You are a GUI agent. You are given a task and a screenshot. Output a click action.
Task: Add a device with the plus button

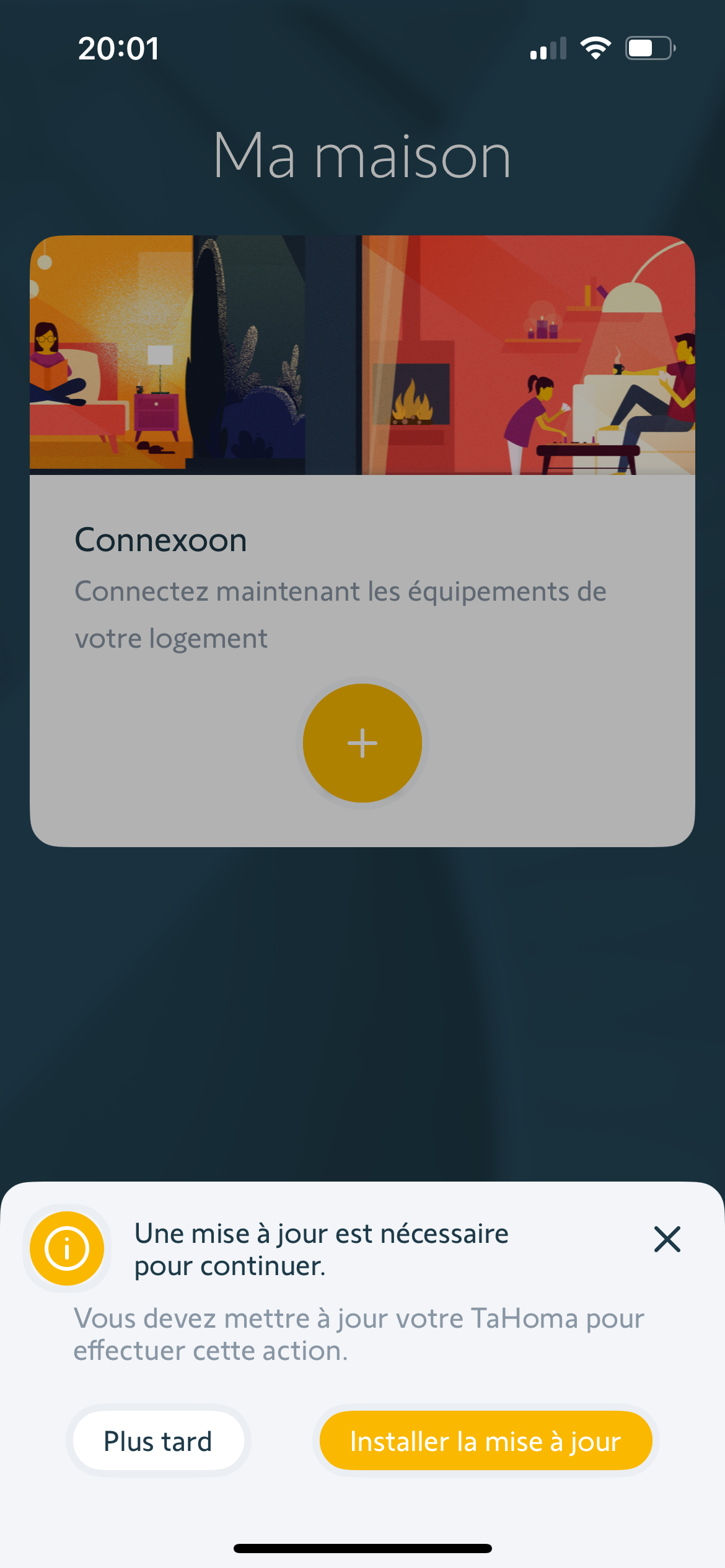point(362,743)
